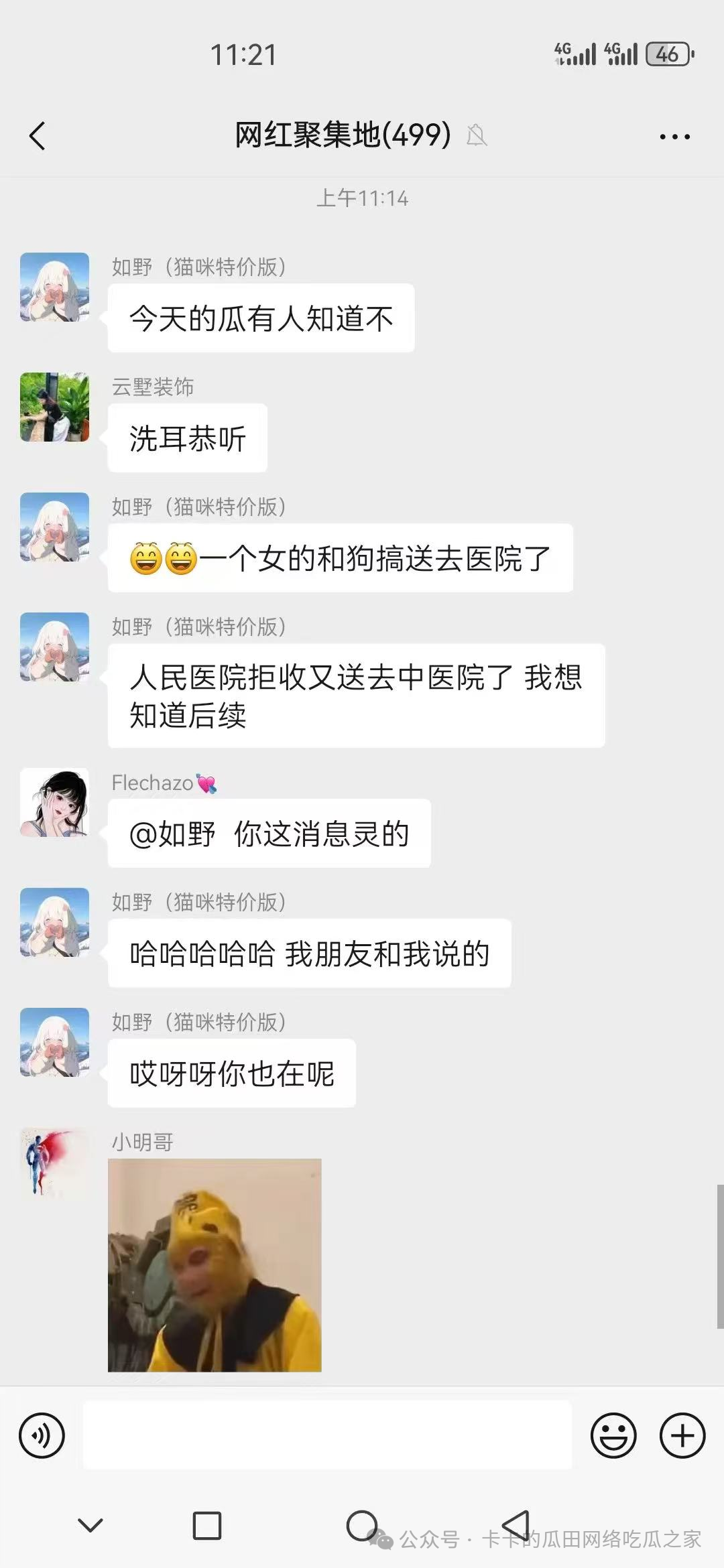This screenshot has width=724, height=1568.
Task: Tap the system home button
Action: 362,1526
